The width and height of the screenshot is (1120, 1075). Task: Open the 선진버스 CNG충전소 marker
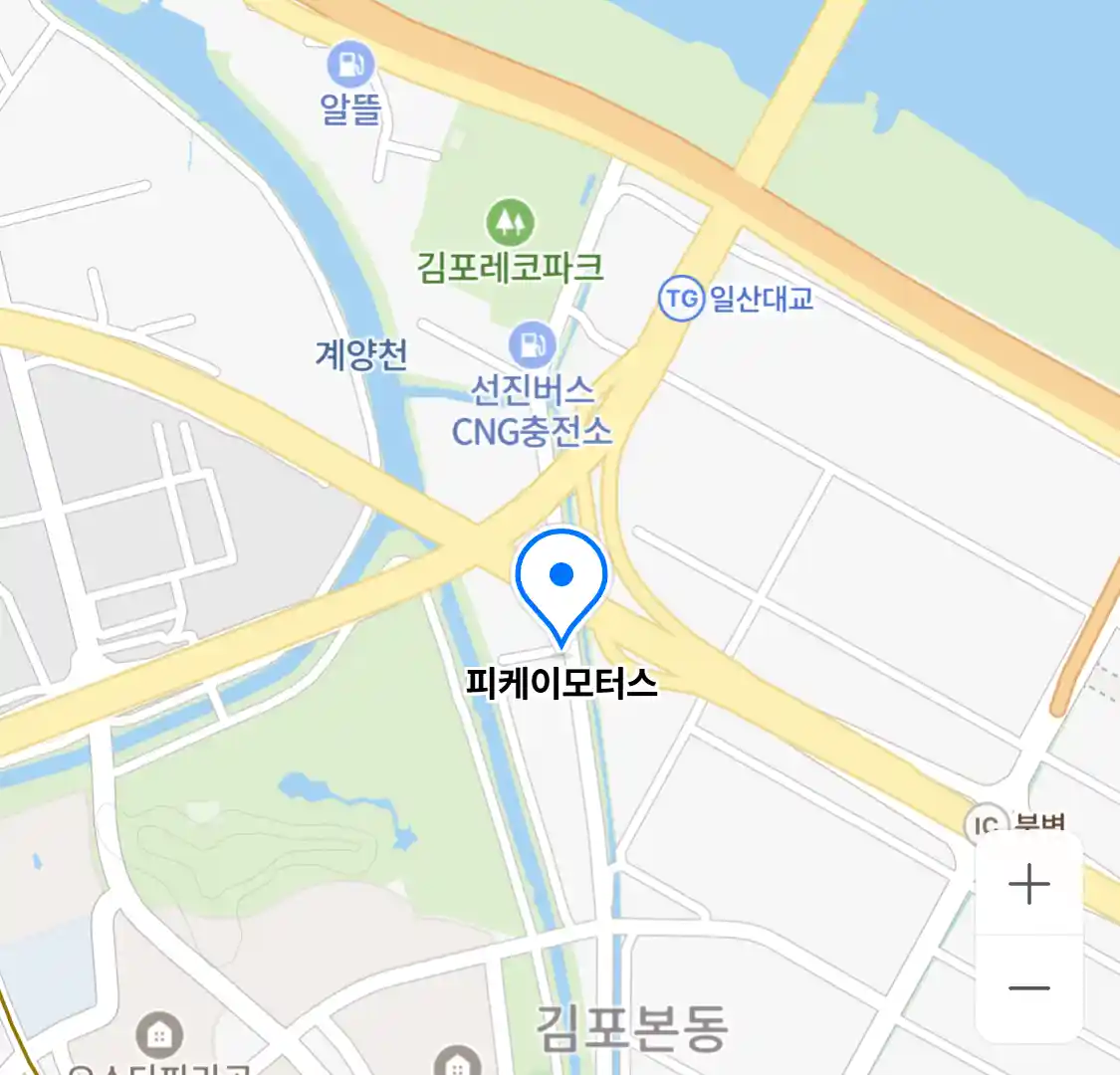[x=532, y=346]
